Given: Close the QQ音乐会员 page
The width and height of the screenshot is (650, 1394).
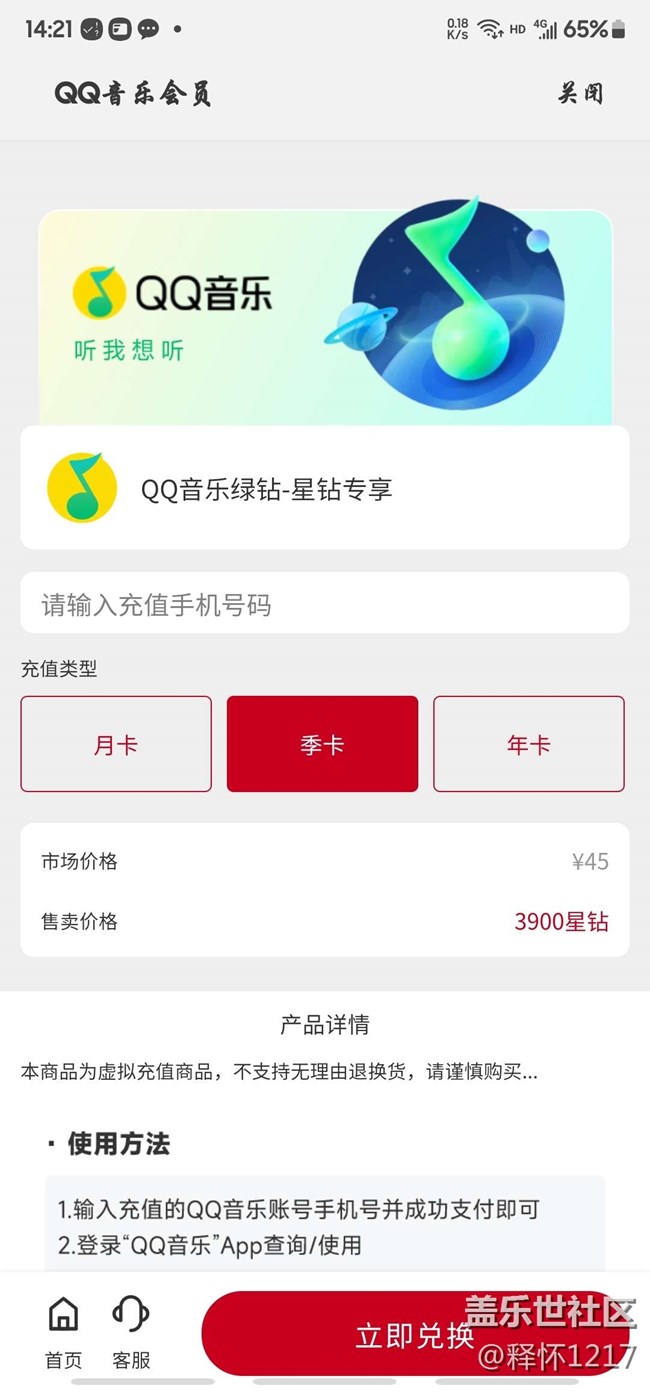Looking at the screenshot, I should point(580,94).
